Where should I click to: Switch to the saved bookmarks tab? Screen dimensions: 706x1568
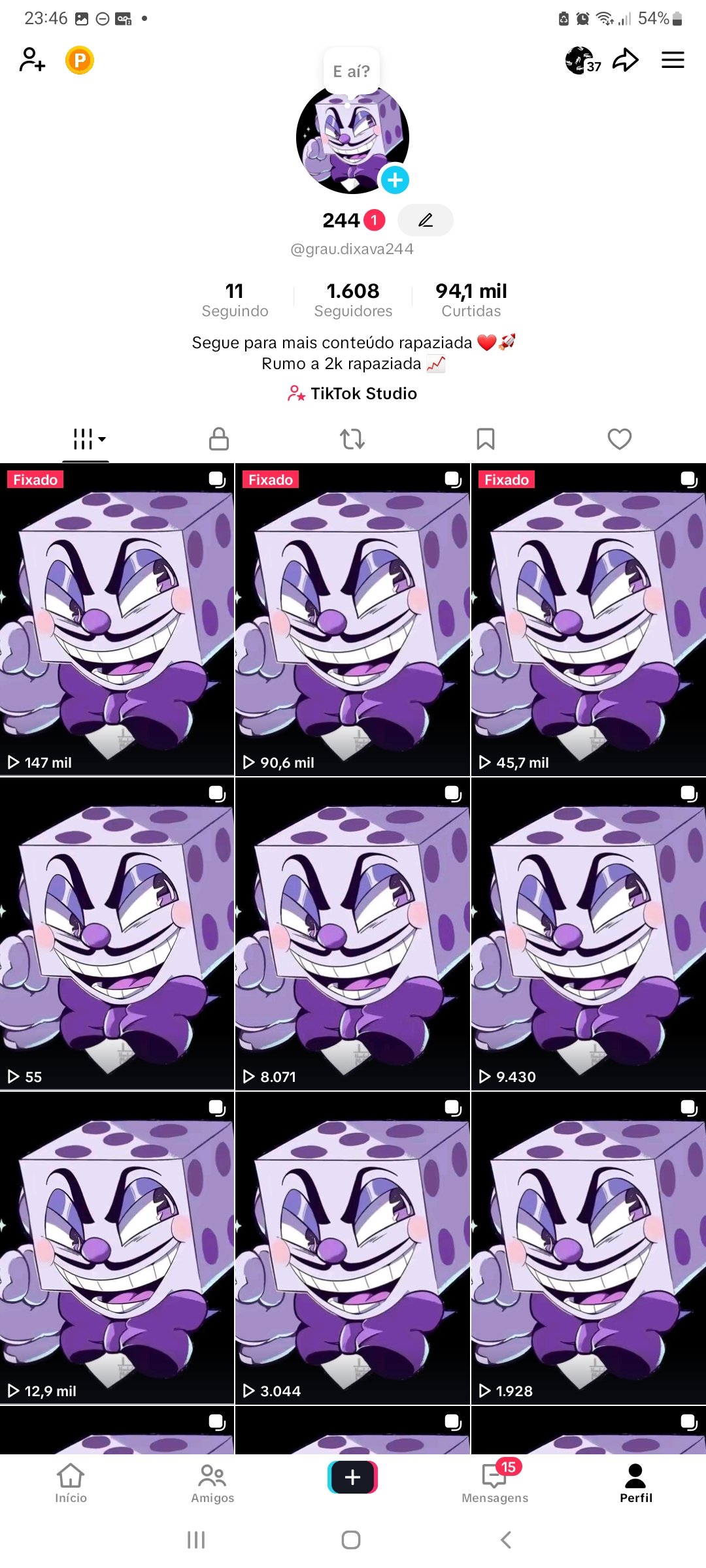tap(486, 439)
